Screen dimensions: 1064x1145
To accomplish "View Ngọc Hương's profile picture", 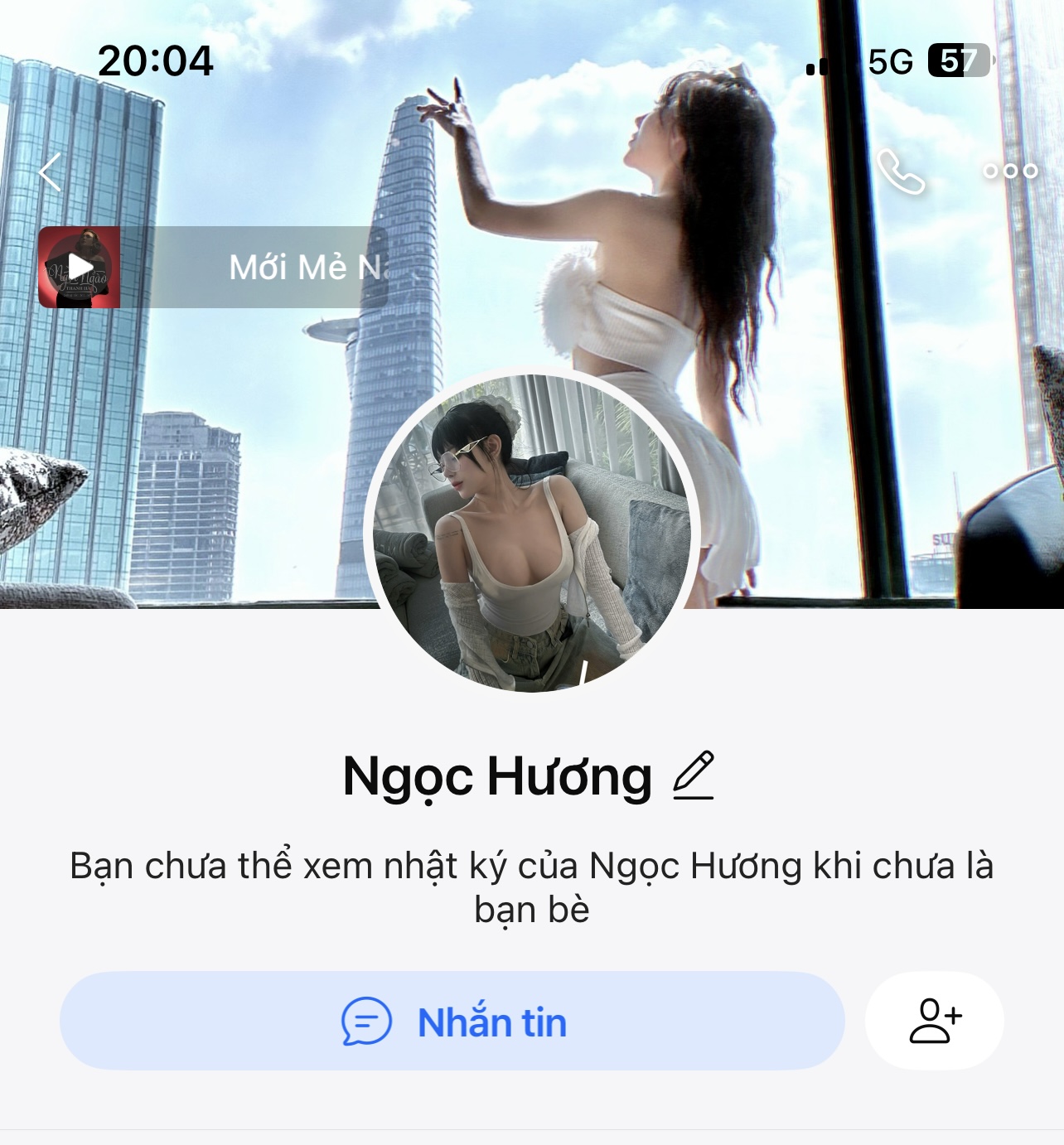I will pos(531,532).
